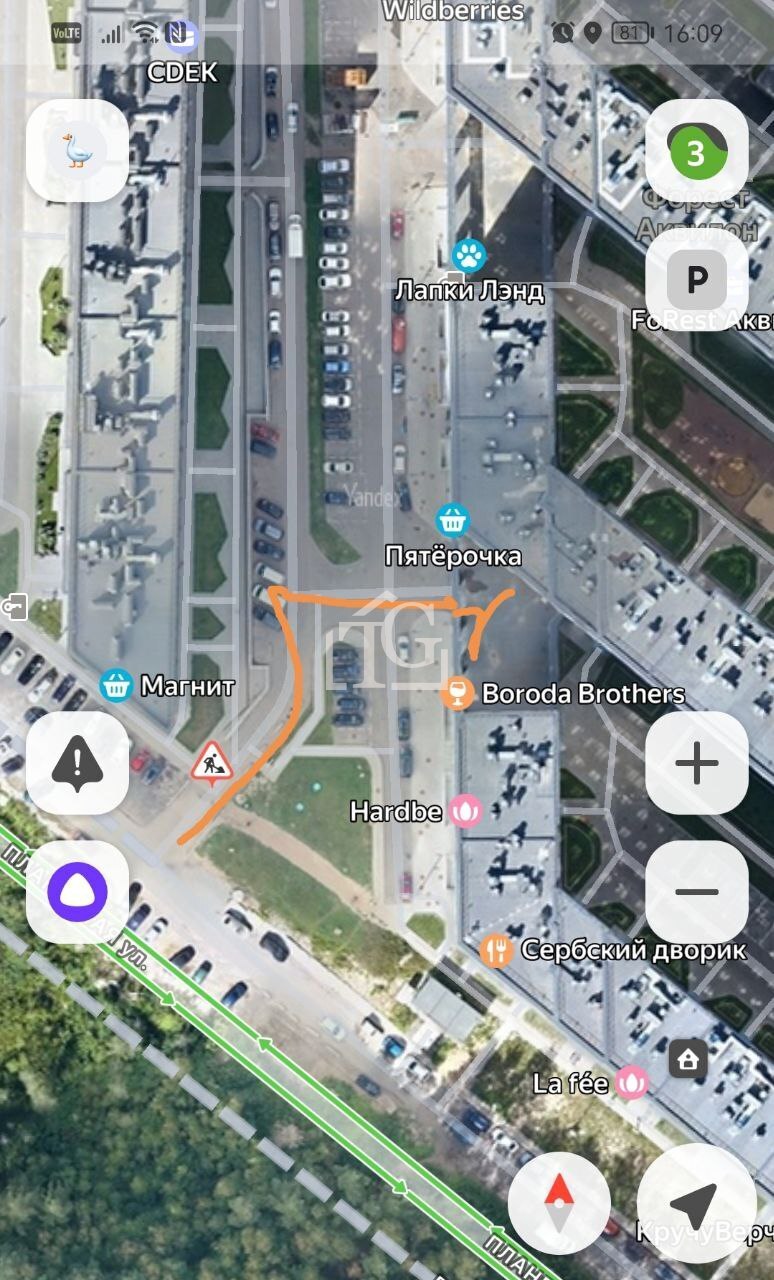Zoom out with the minus button

tap(697, 891)
